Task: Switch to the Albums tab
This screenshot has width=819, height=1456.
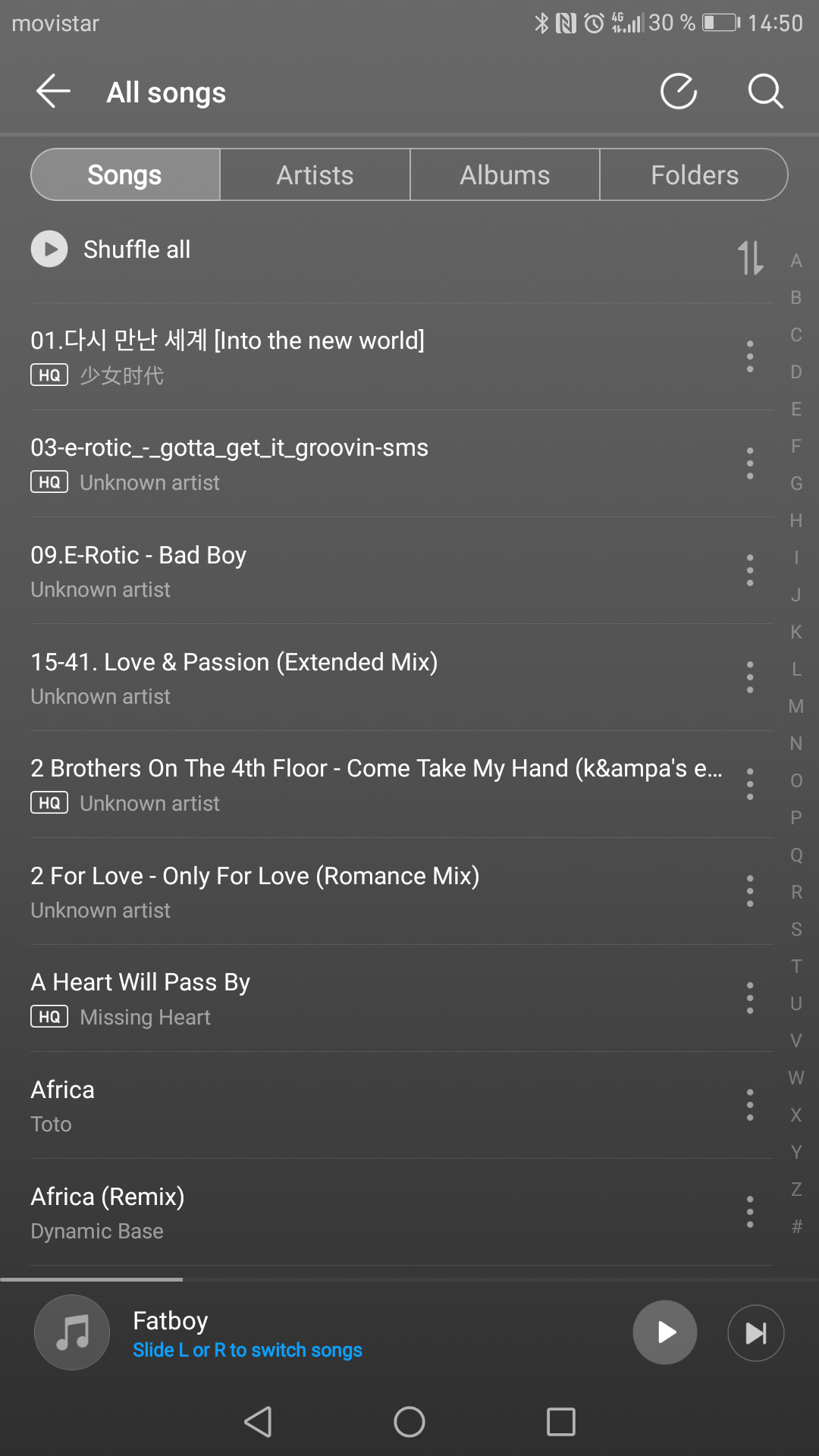Action: click(504, 175)
